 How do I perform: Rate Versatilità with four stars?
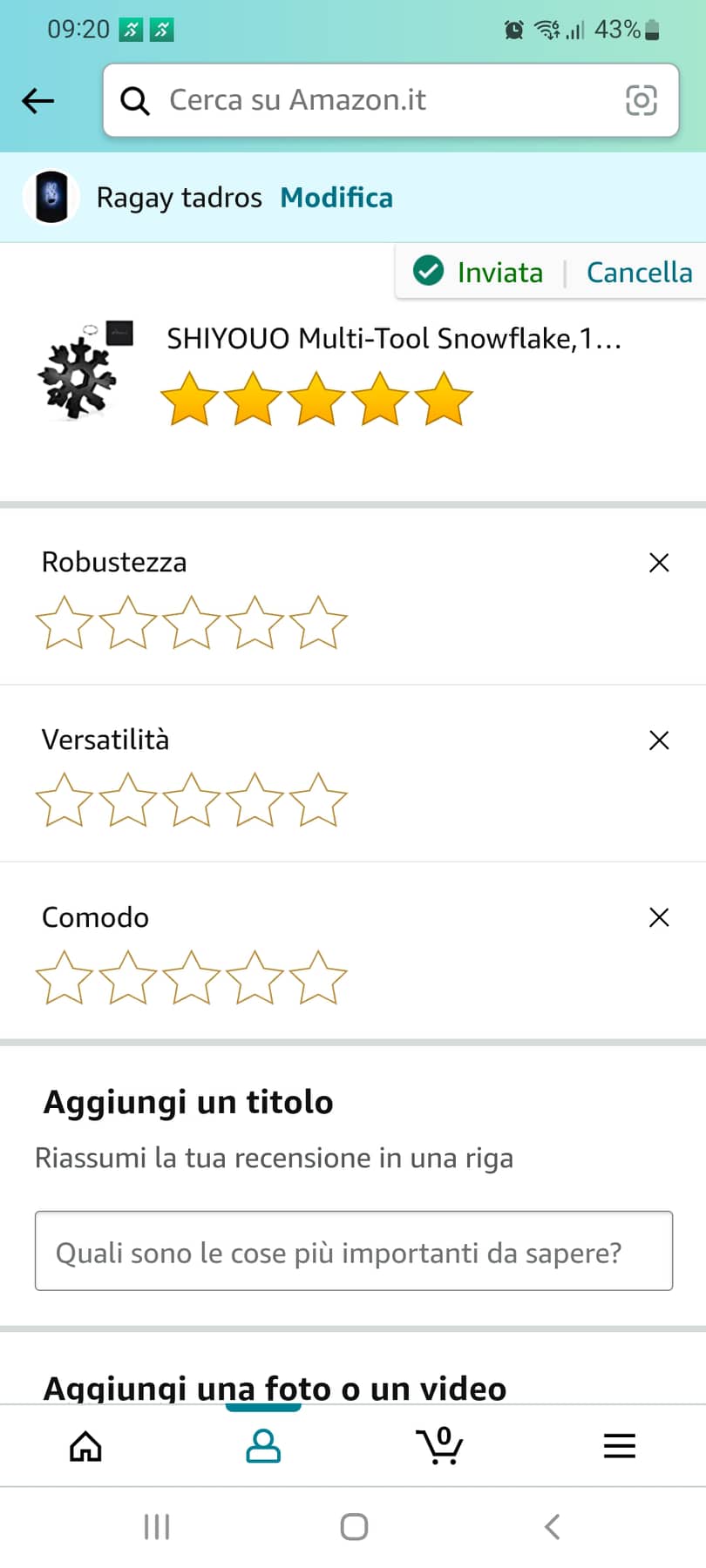click(255, 800)
